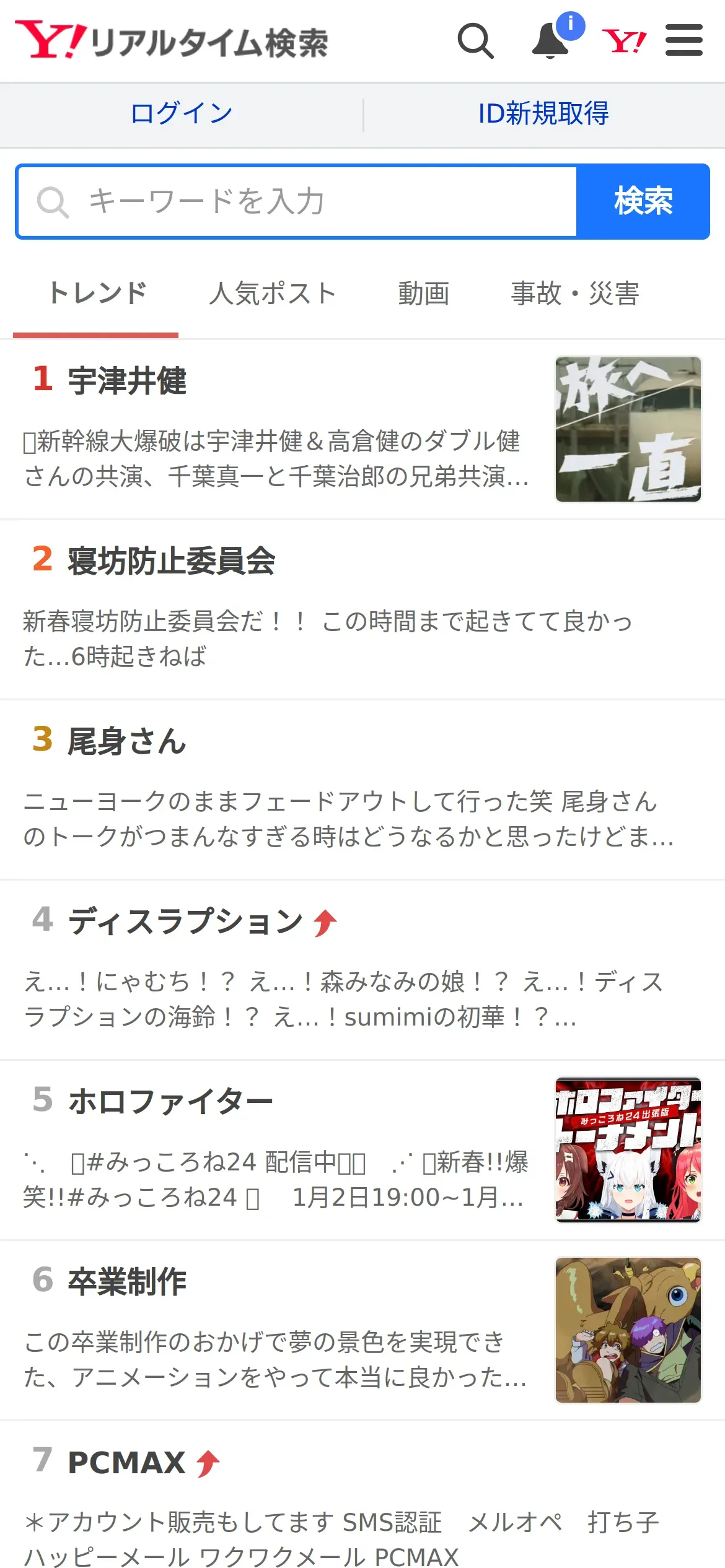The height and width of the screenshot is (1568, 725).
Task: Tap ID新規取得 to register
Action: click(x=543, y=113)
